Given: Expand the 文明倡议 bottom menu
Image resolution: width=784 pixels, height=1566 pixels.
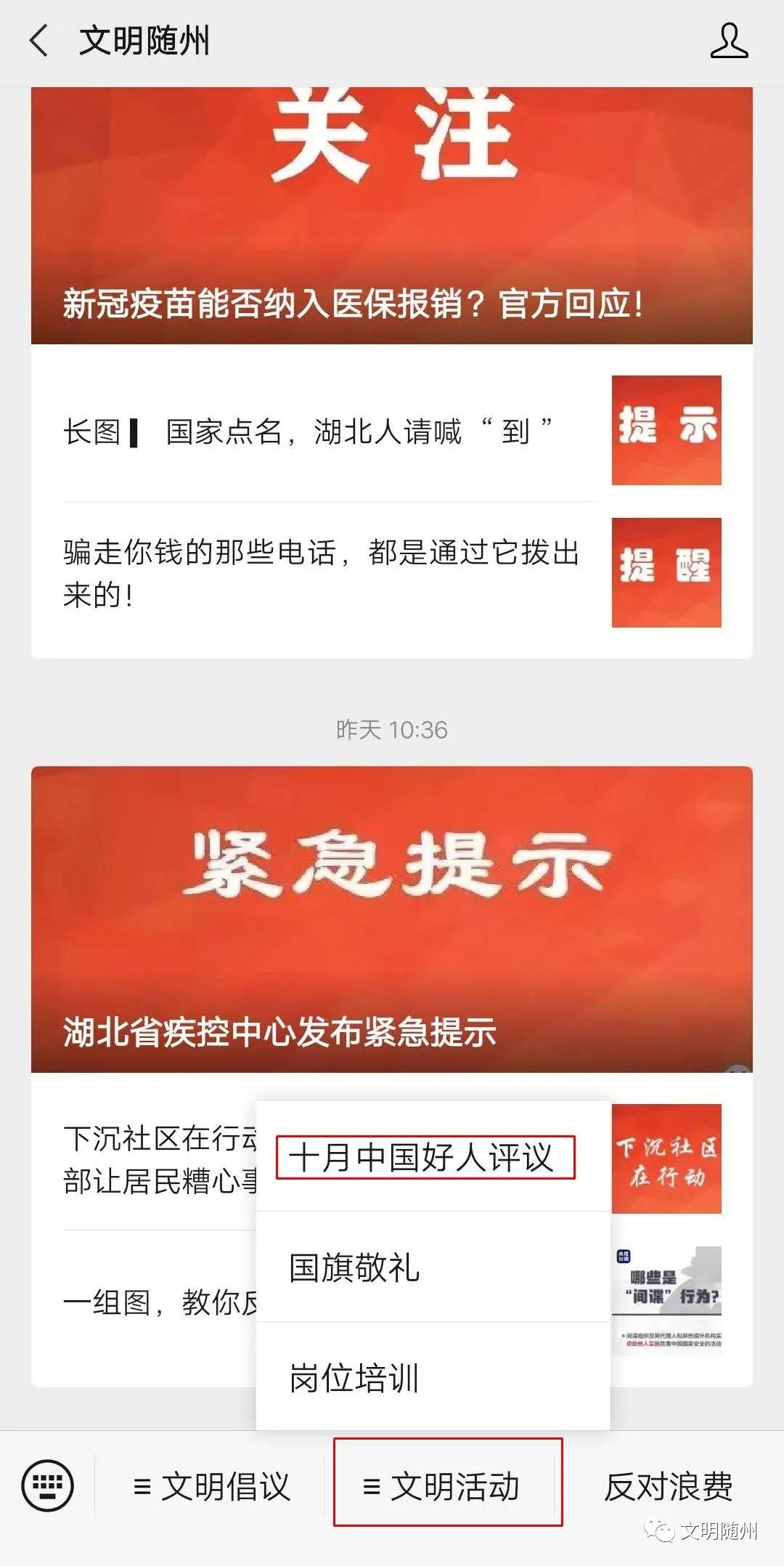Looking at the screenshot, I should (211, 1486).
